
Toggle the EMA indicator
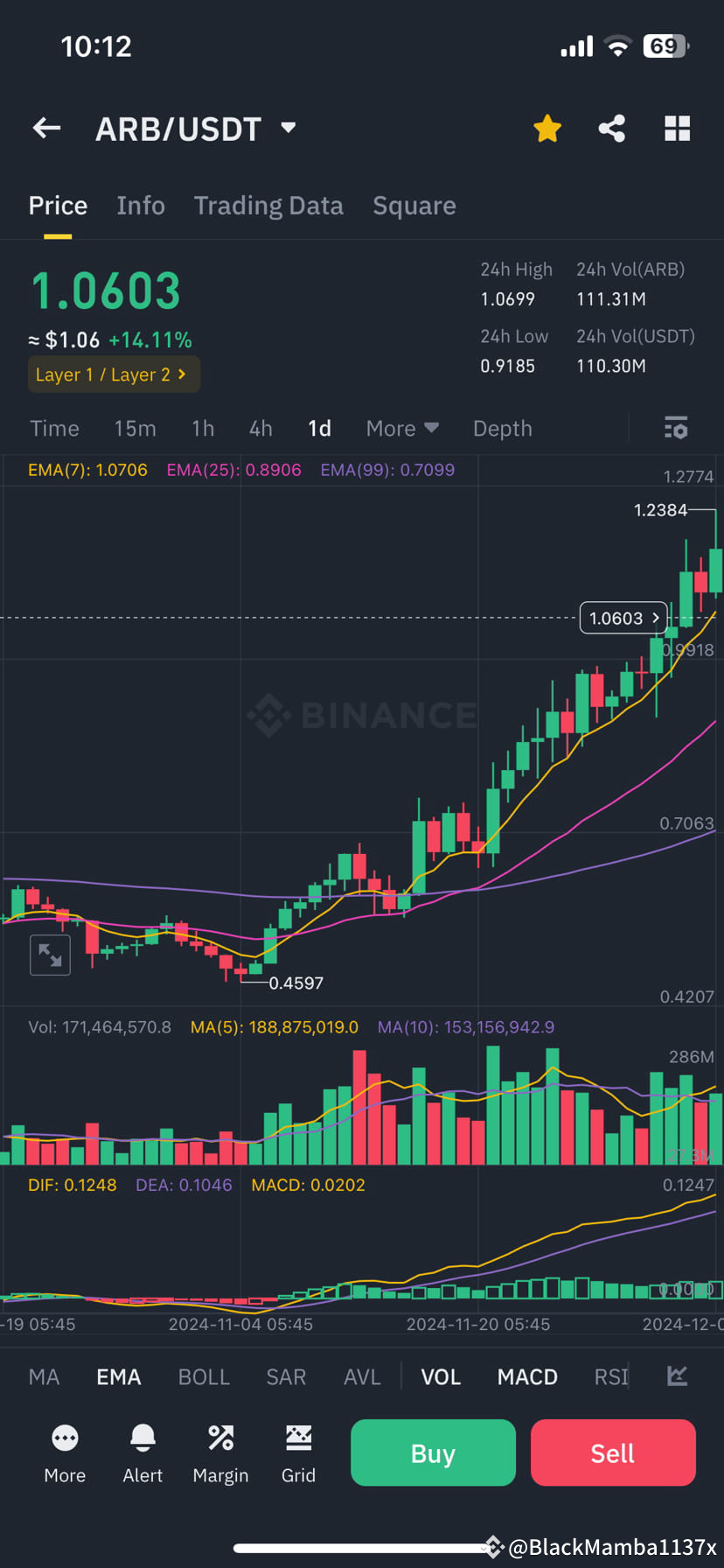[118, 1376]
